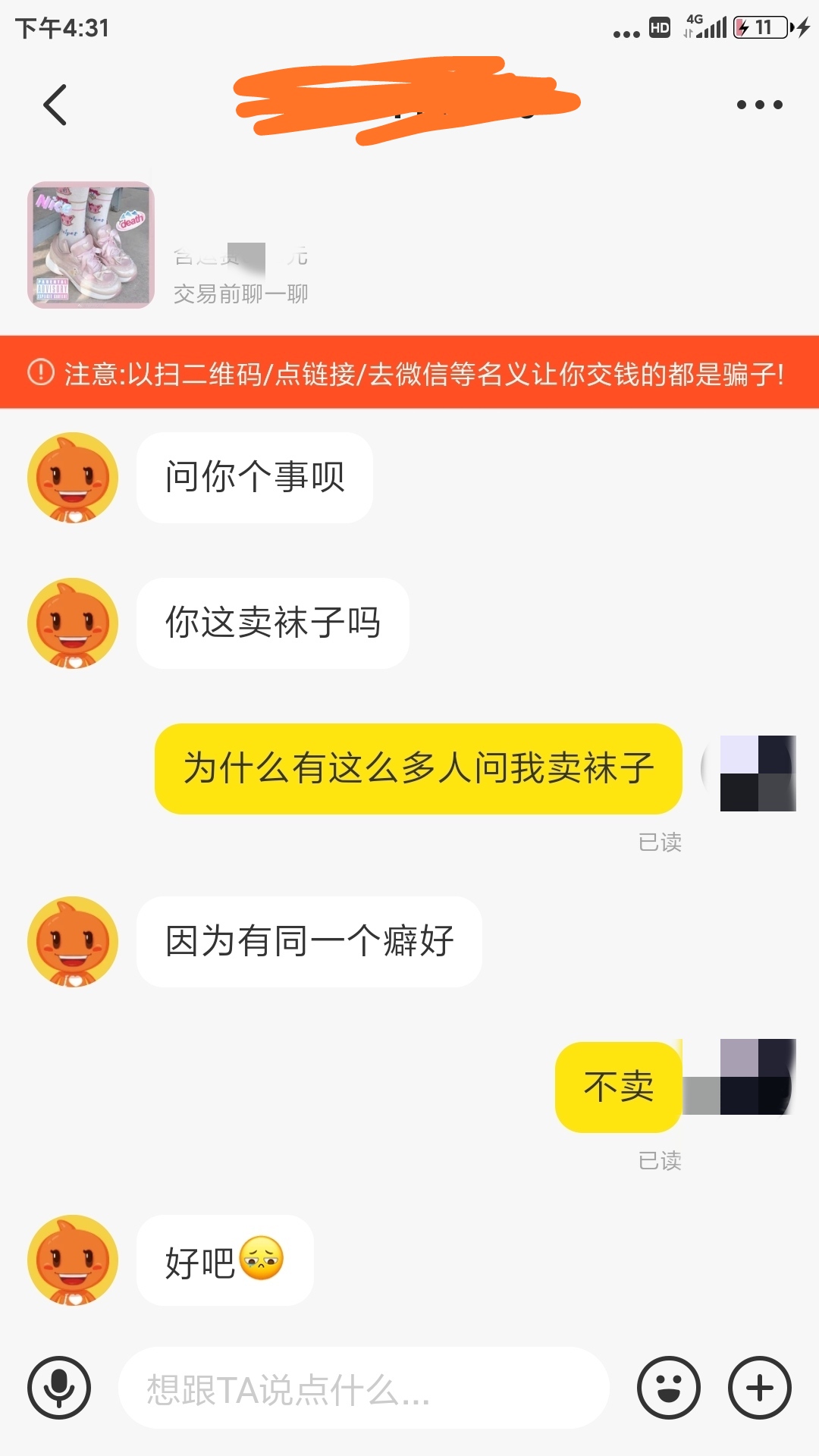Tap the scam warning banner text
This screenshot has height=1456, width=819.
coord(425,373)
